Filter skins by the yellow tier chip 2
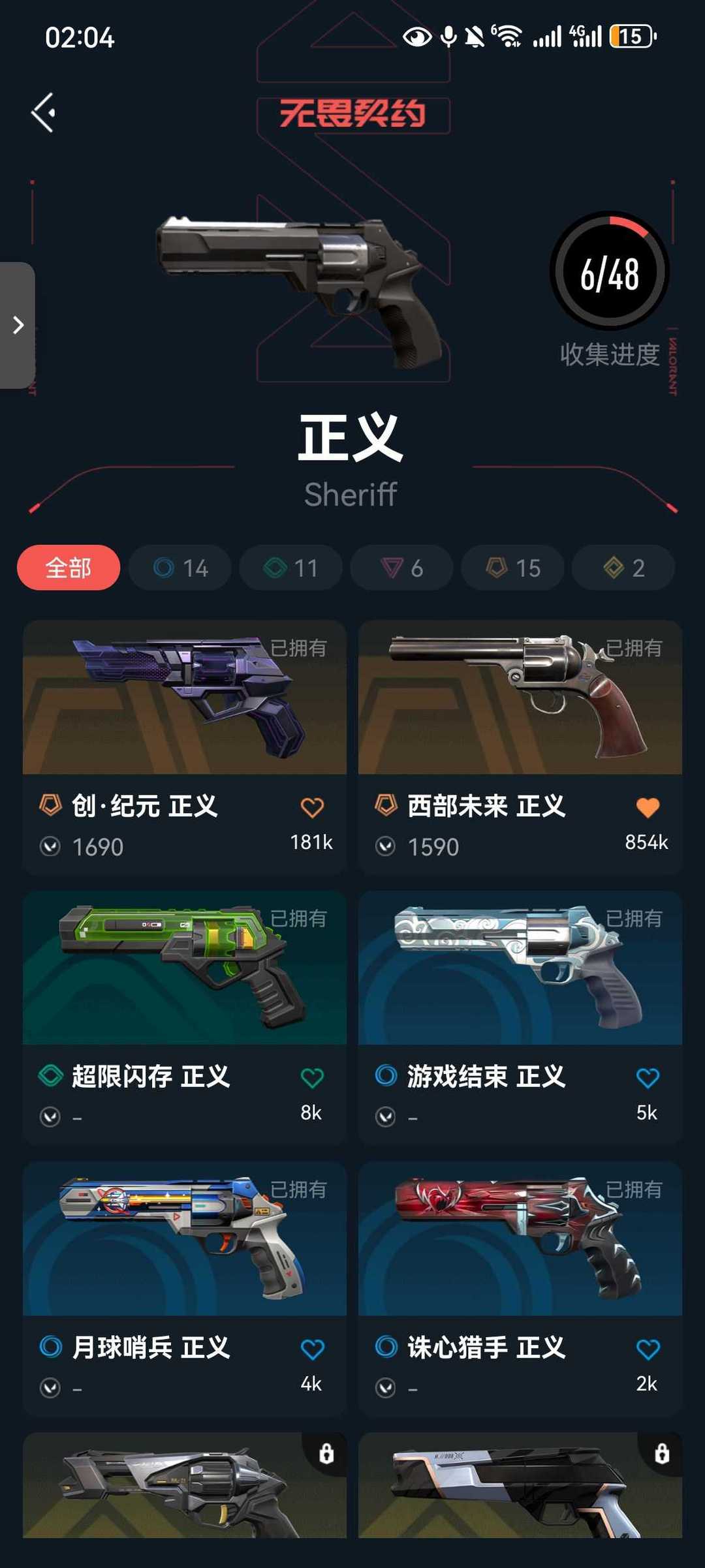Screen dimensions: 705x1568 coord(623,568)
